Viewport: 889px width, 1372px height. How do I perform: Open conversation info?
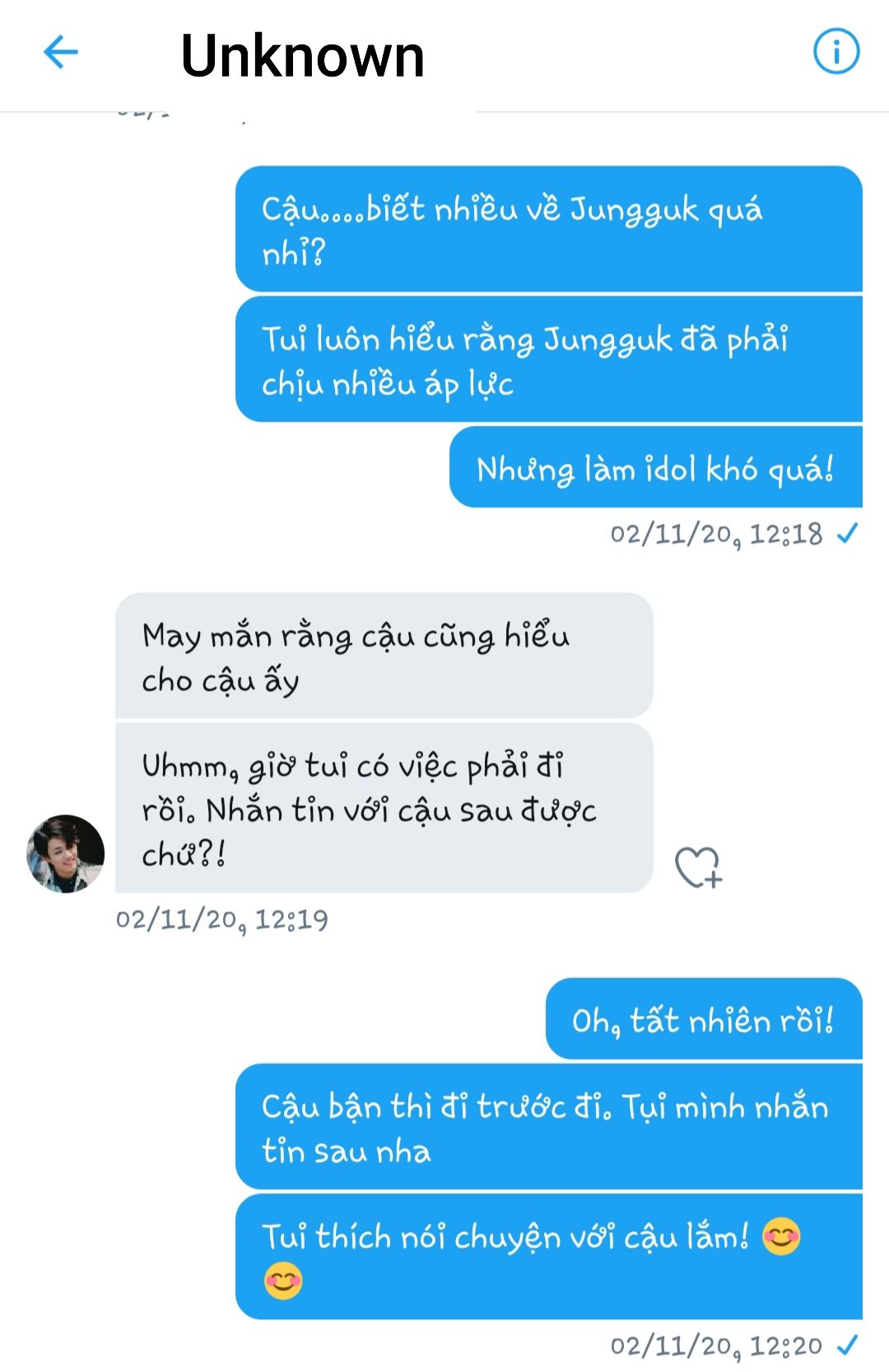[x=835, y=52]
